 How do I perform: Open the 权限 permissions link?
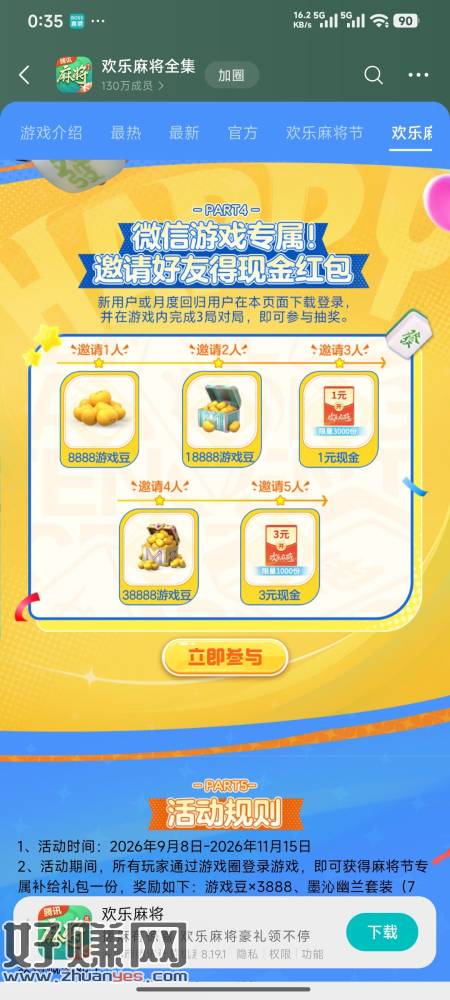pyautogui.click(x=280, y=953)
